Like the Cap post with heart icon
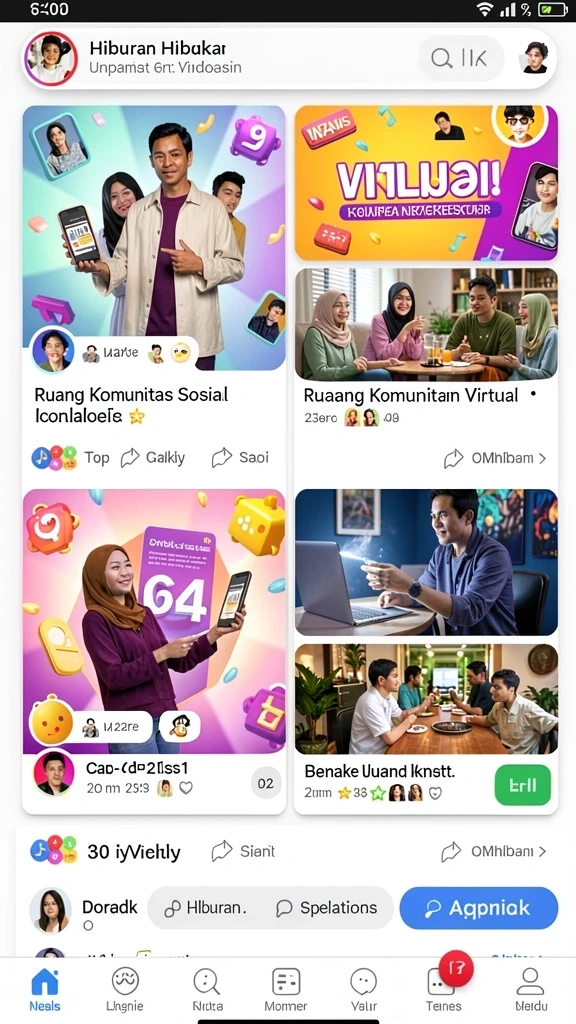576x1024 pixels. pos(186,788)
